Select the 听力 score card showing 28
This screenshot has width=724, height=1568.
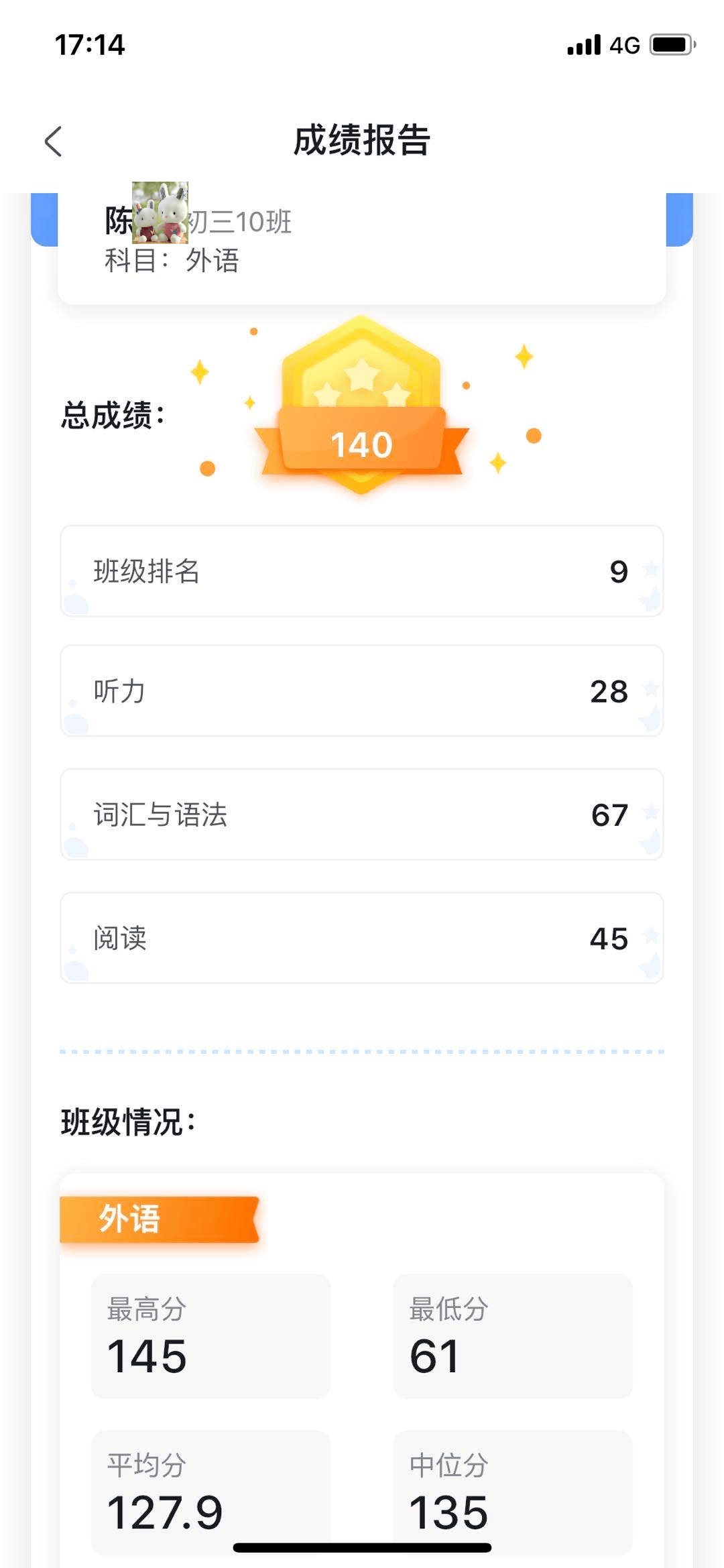coord(362,690)
